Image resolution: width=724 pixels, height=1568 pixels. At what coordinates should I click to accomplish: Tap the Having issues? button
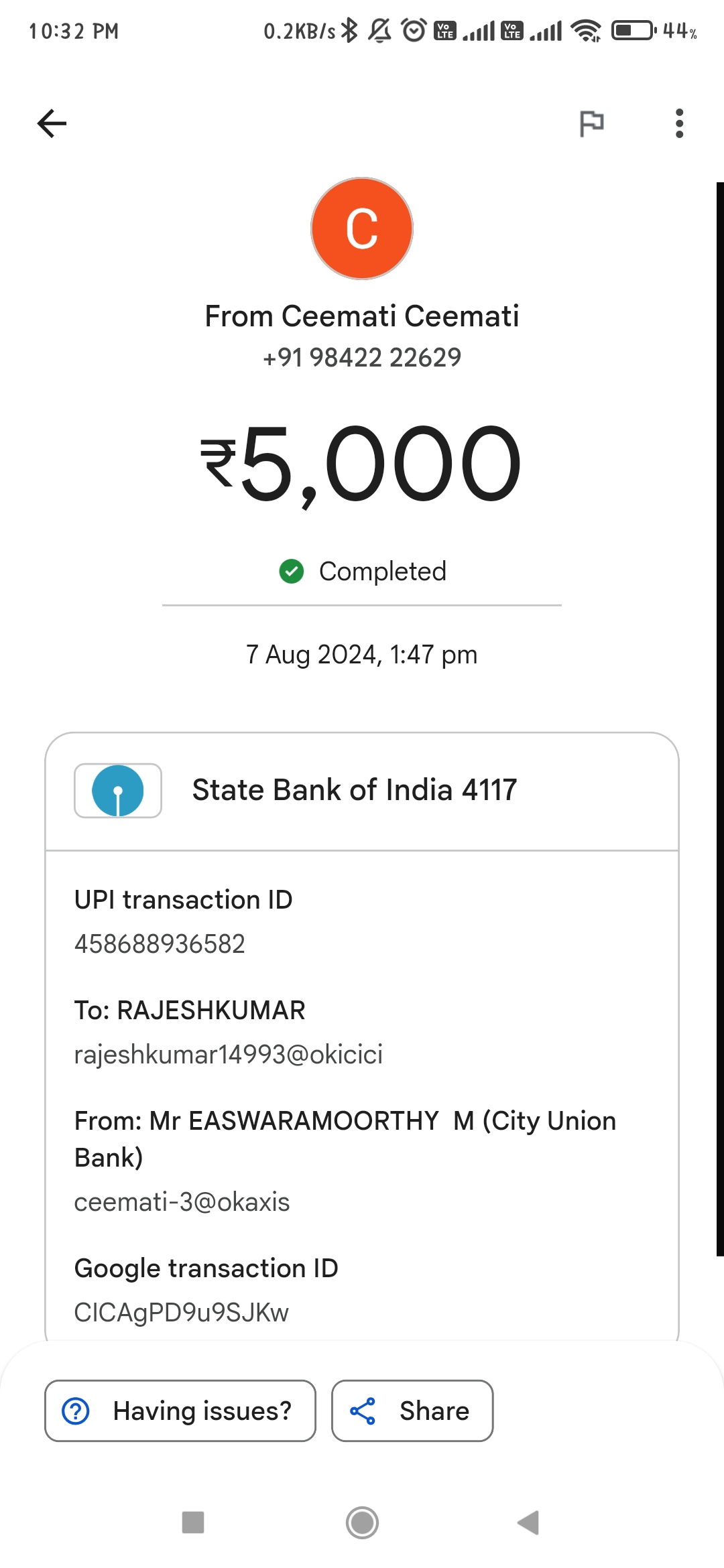180,1411
